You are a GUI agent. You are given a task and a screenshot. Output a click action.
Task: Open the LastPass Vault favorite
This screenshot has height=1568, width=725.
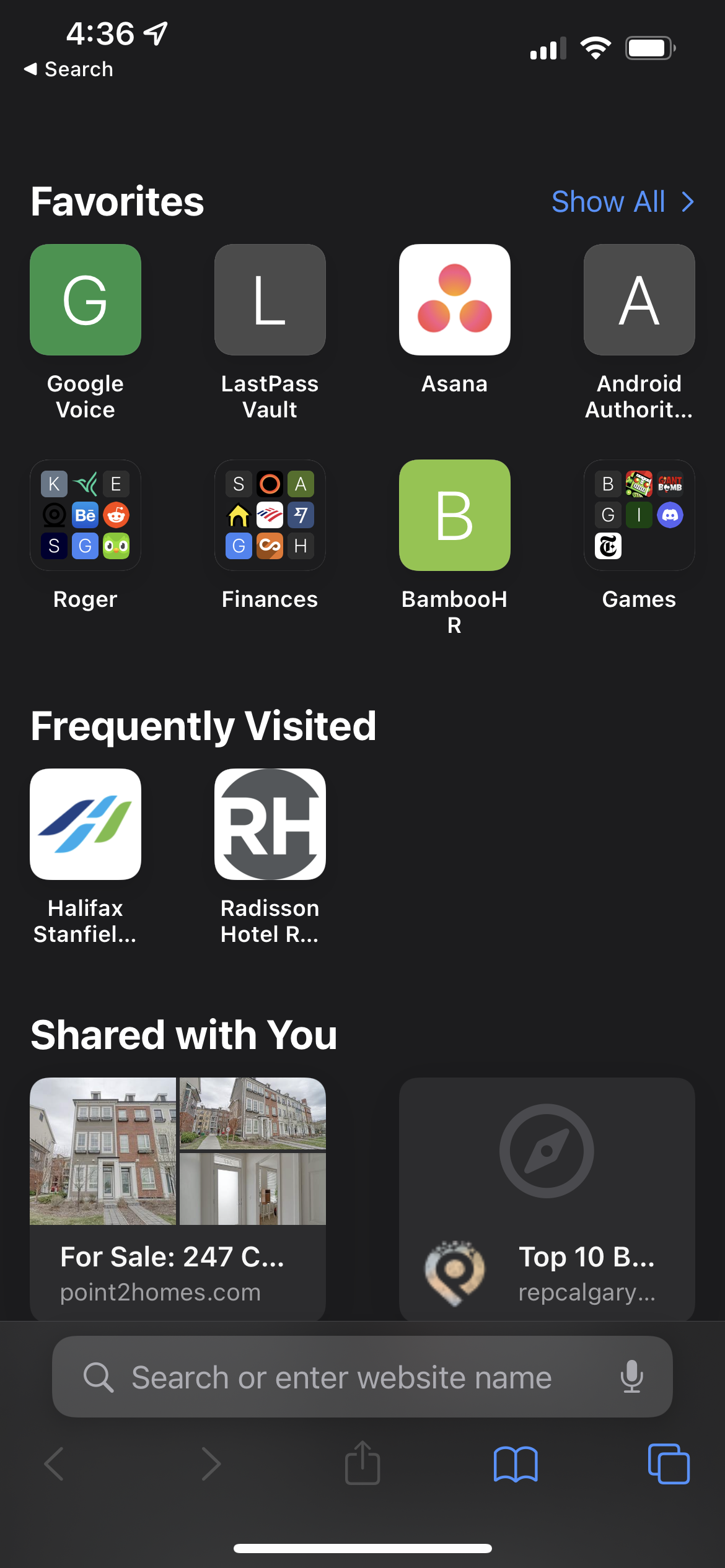[270, 300]
